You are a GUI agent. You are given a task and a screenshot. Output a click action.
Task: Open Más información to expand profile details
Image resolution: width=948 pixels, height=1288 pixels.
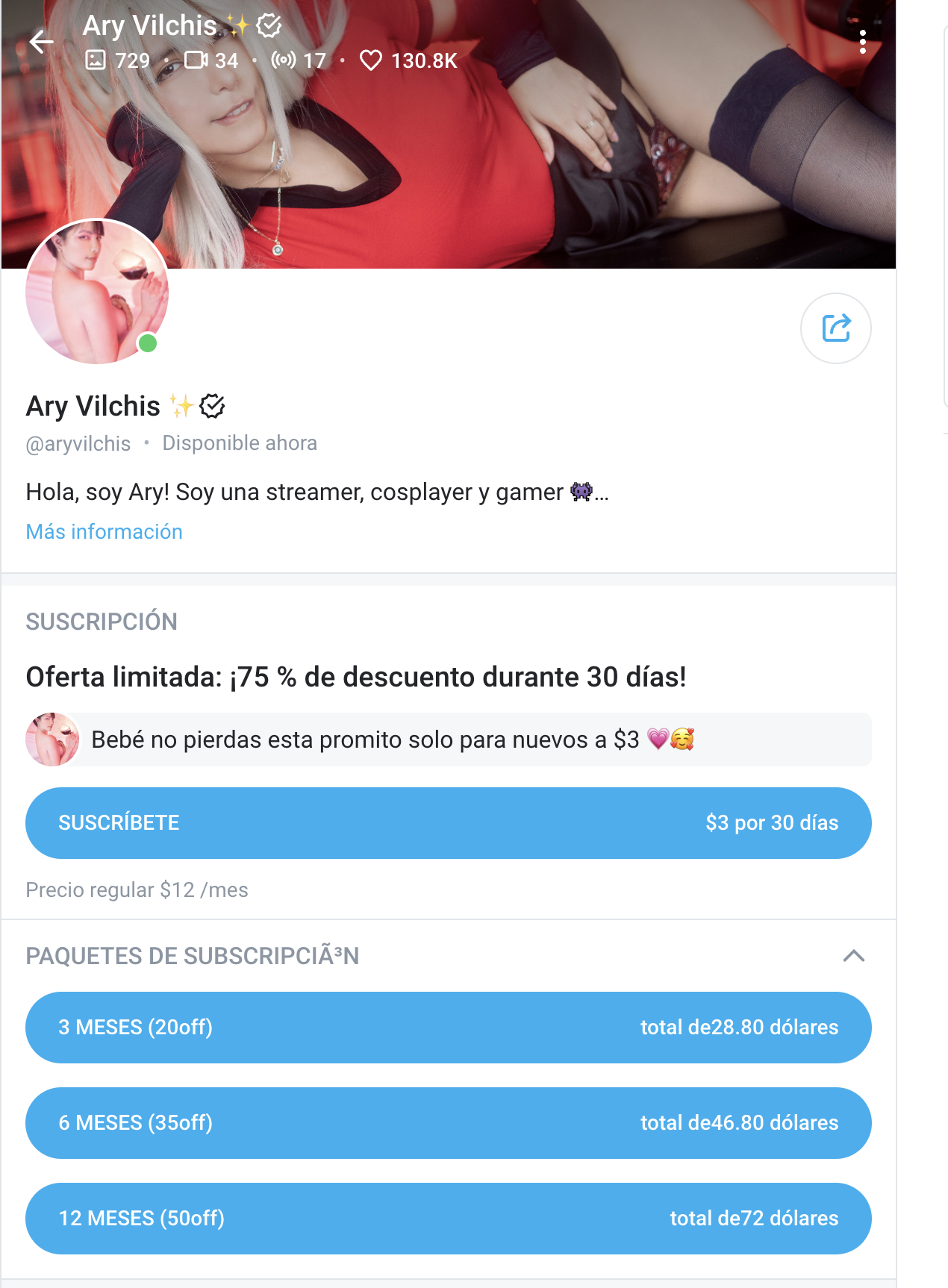point(104,531)
